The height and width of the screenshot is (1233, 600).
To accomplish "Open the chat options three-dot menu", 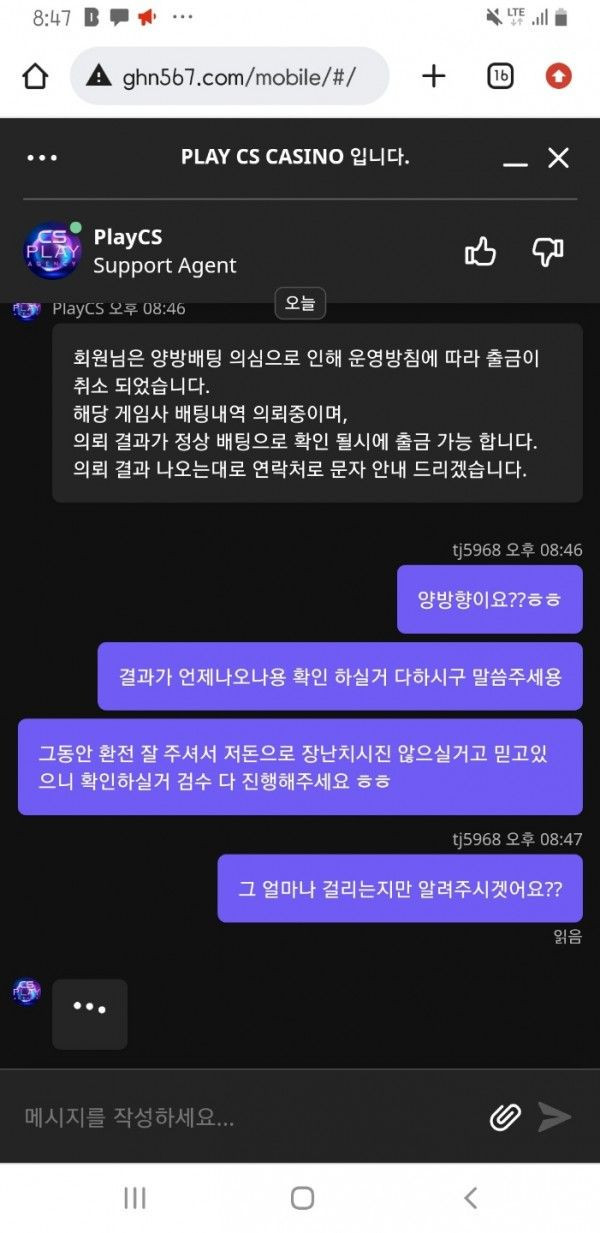I will 42,157.
